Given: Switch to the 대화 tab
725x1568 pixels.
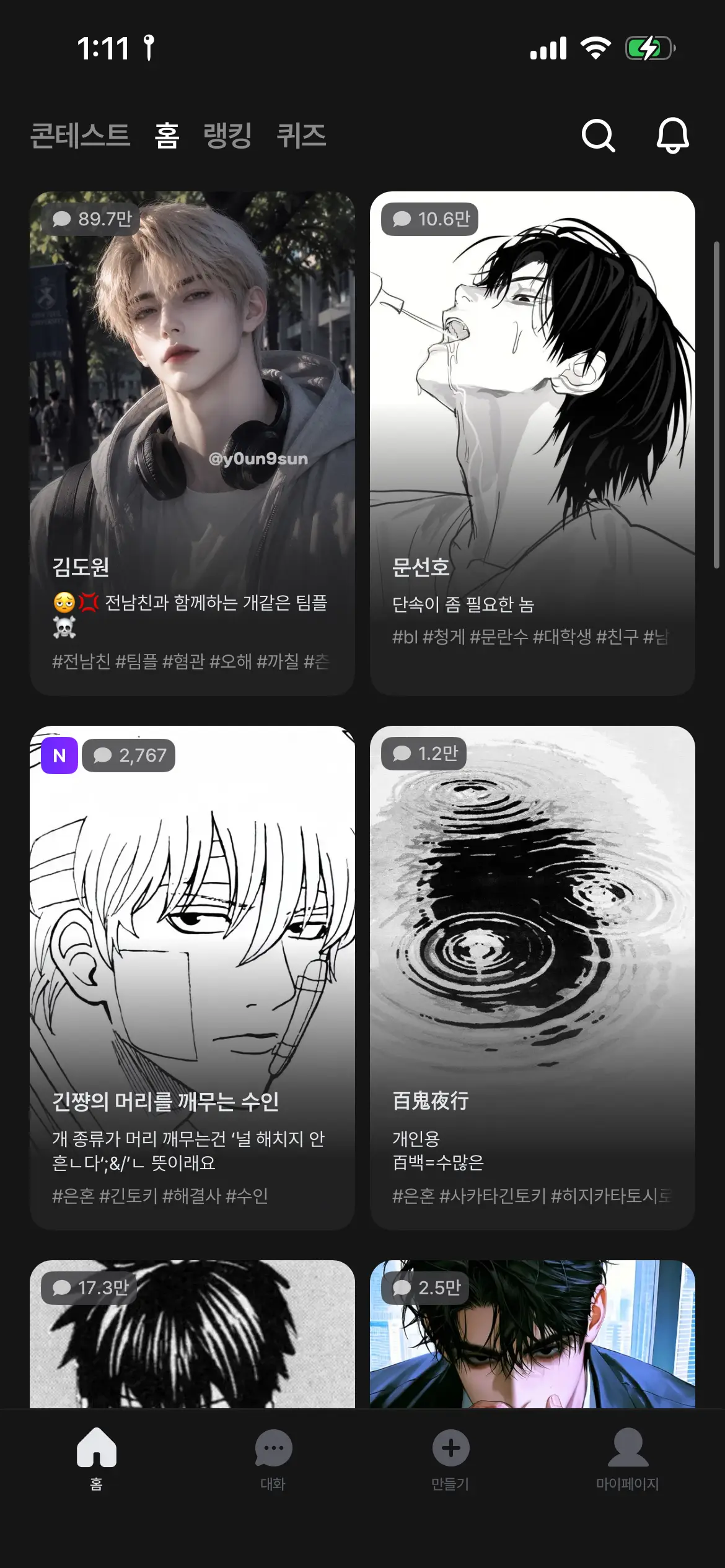Looking at the screenshot, I should click(273, 1459).
